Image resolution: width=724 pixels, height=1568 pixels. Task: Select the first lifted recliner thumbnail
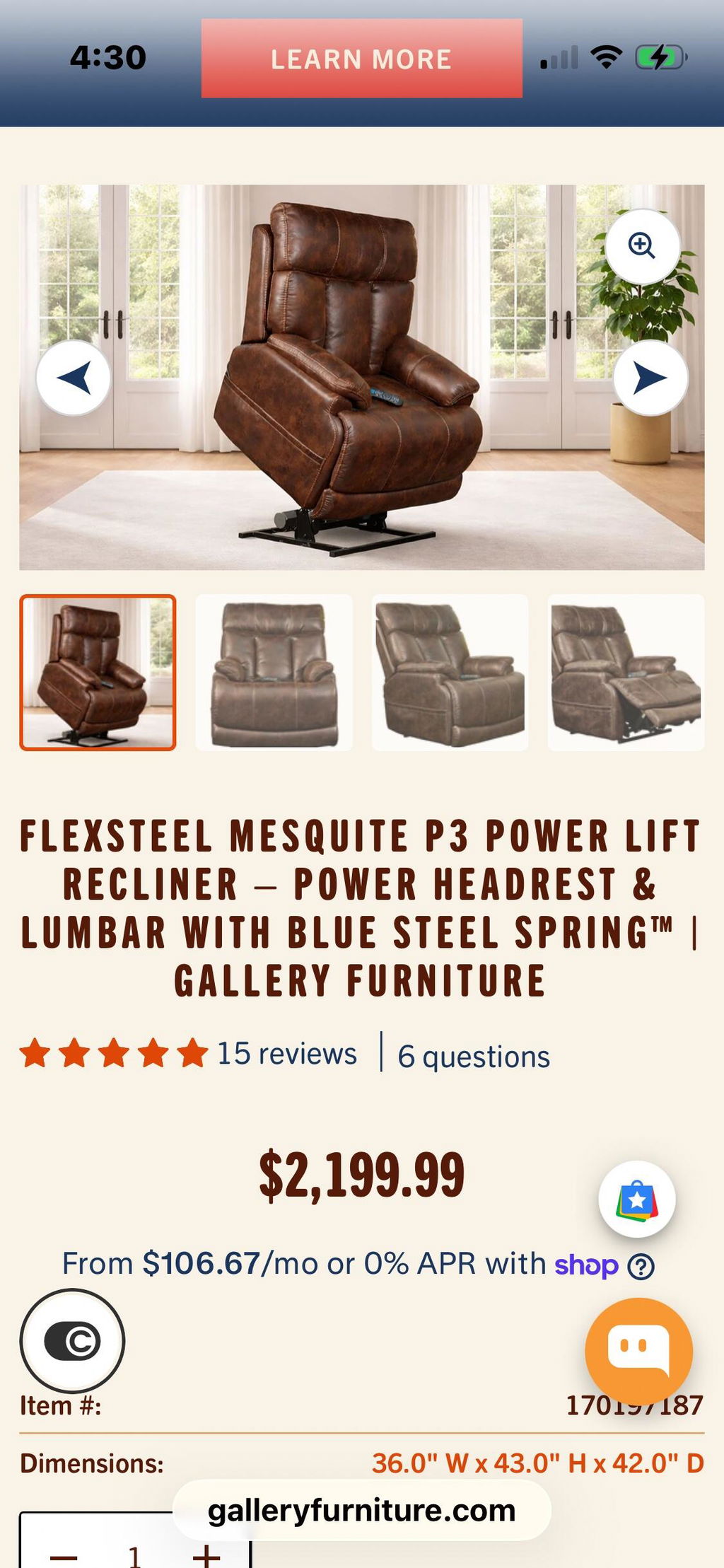[x=98, y=673]
